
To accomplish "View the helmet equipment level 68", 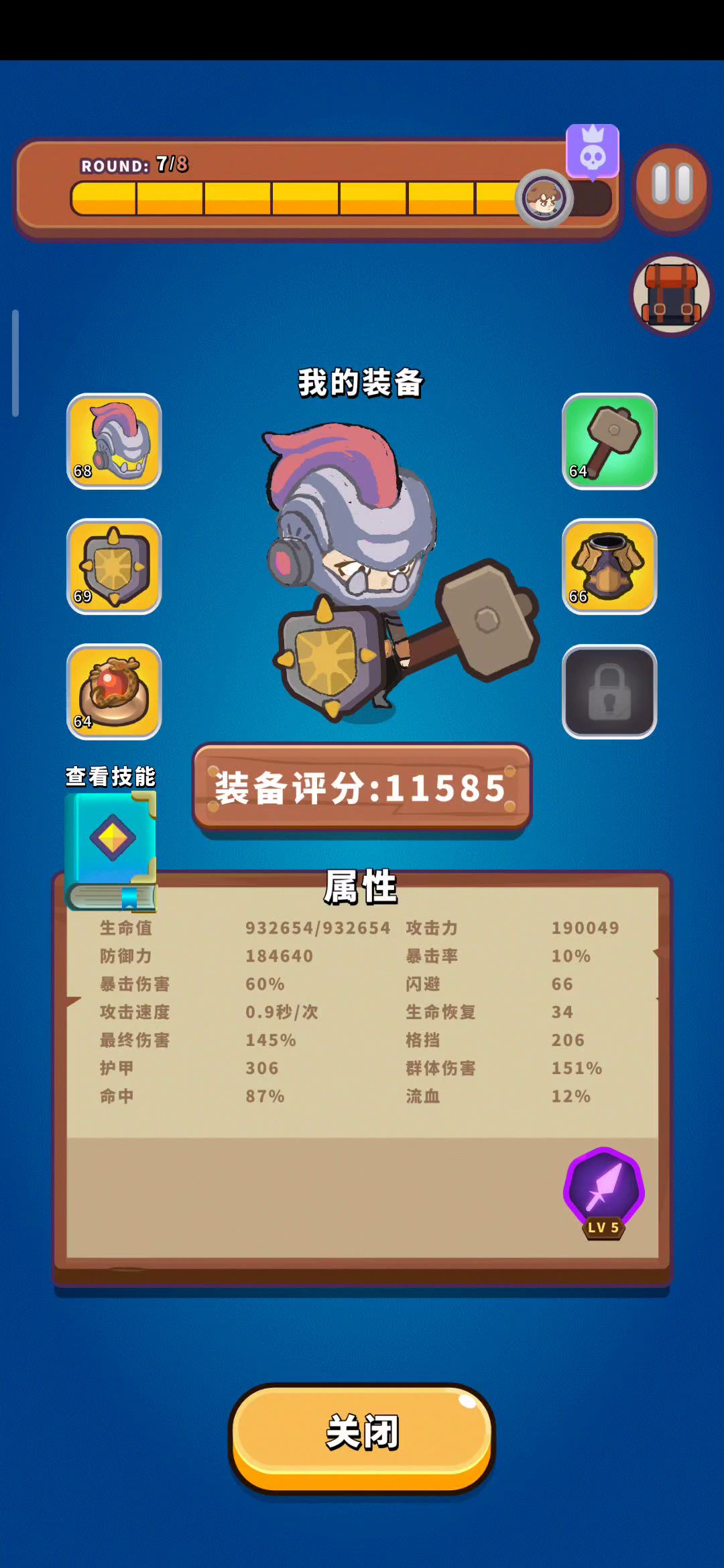I will point(114,442).
